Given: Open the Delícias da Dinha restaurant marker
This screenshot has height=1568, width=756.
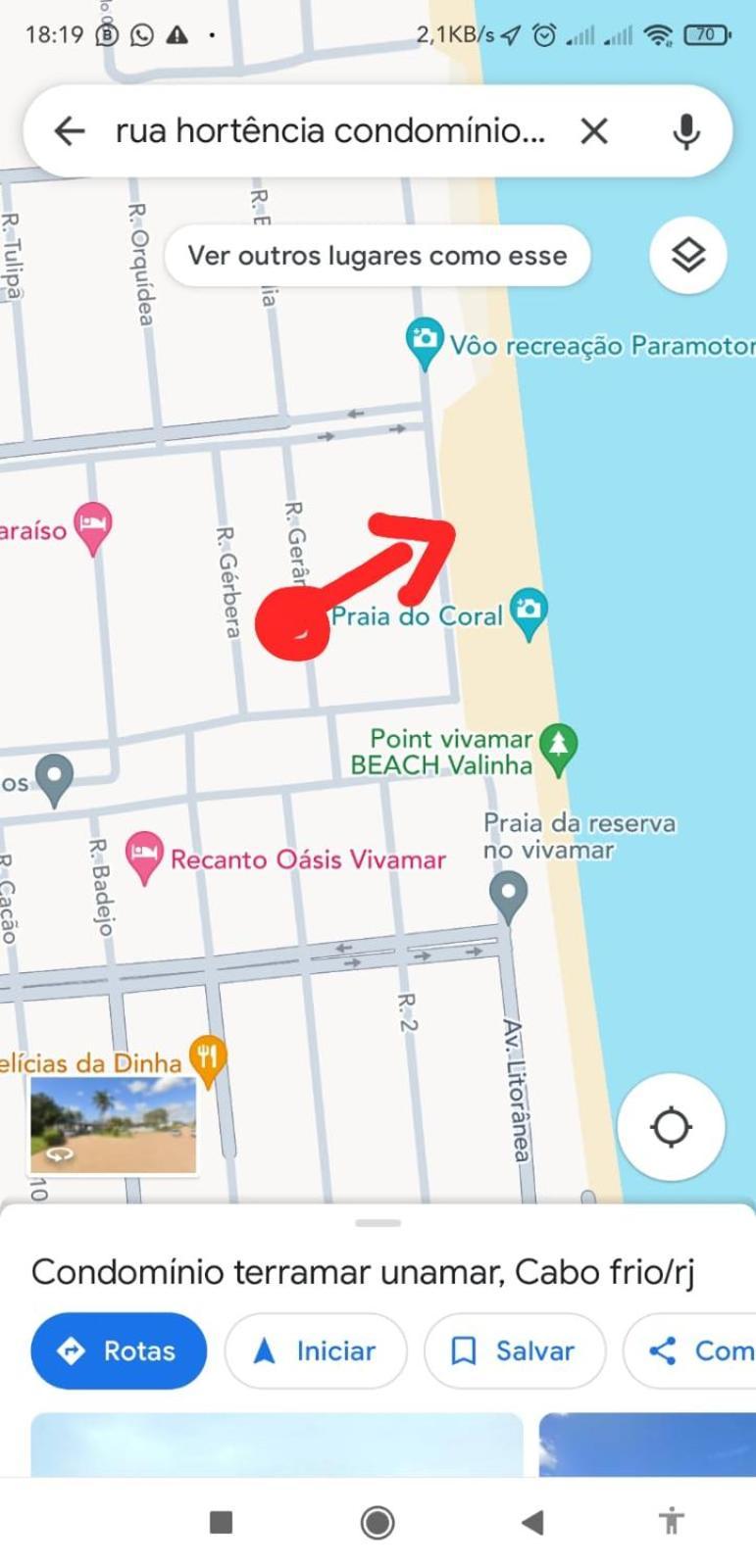Looking at the screenshot, I should pyautogui.click(x=206, y=1058).
